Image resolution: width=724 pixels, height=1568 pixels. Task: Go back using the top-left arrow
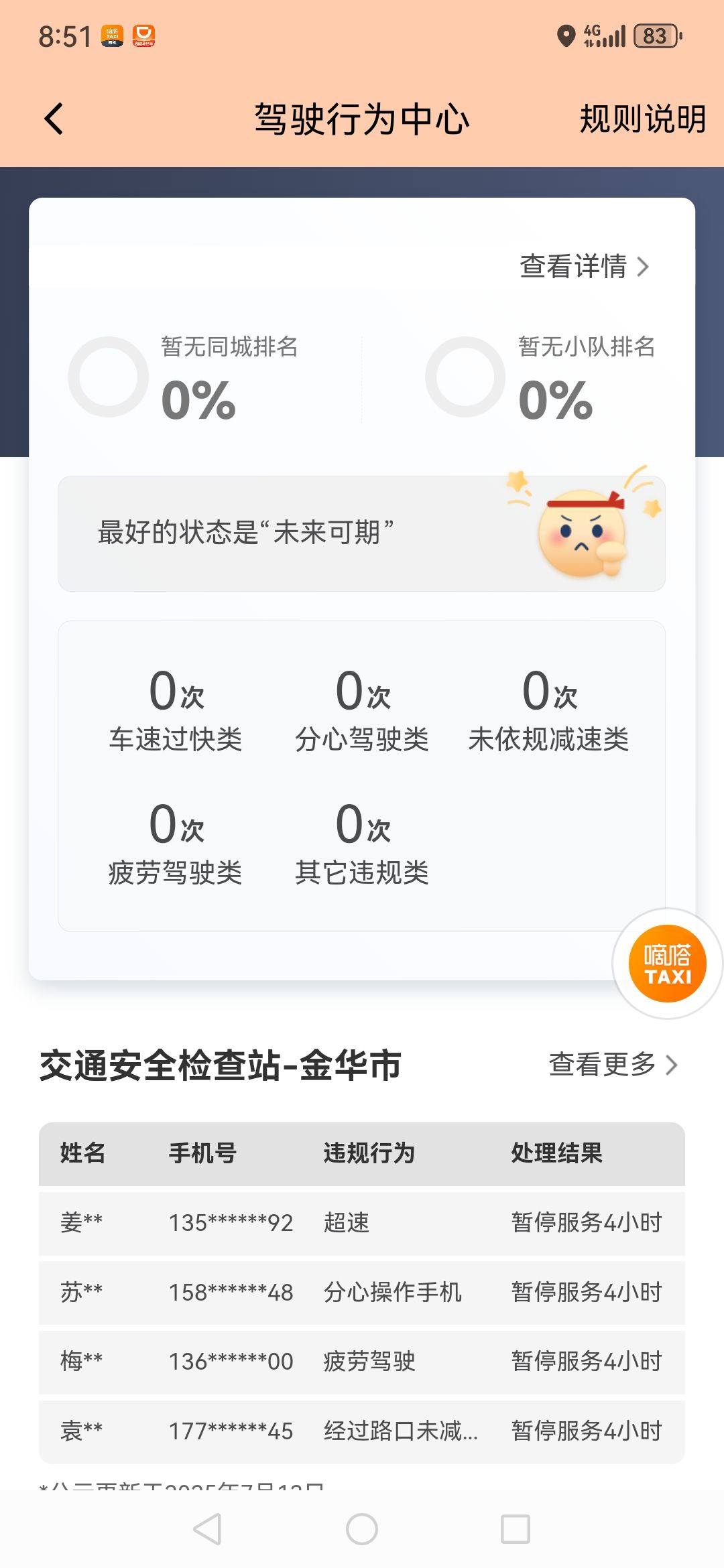pos(54,119)
